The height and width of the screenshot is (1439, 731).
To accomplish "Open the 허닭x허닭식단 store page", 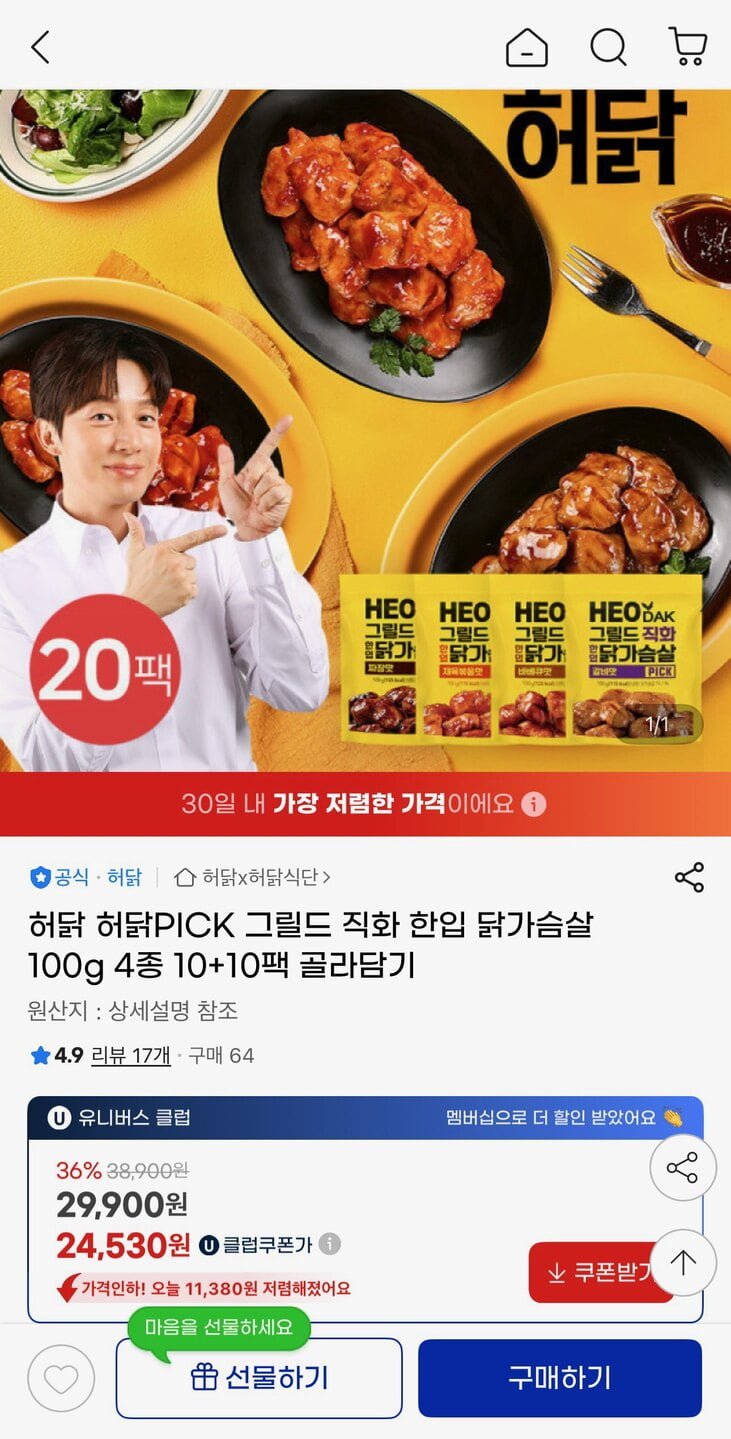I will click(x=252, y=877).
